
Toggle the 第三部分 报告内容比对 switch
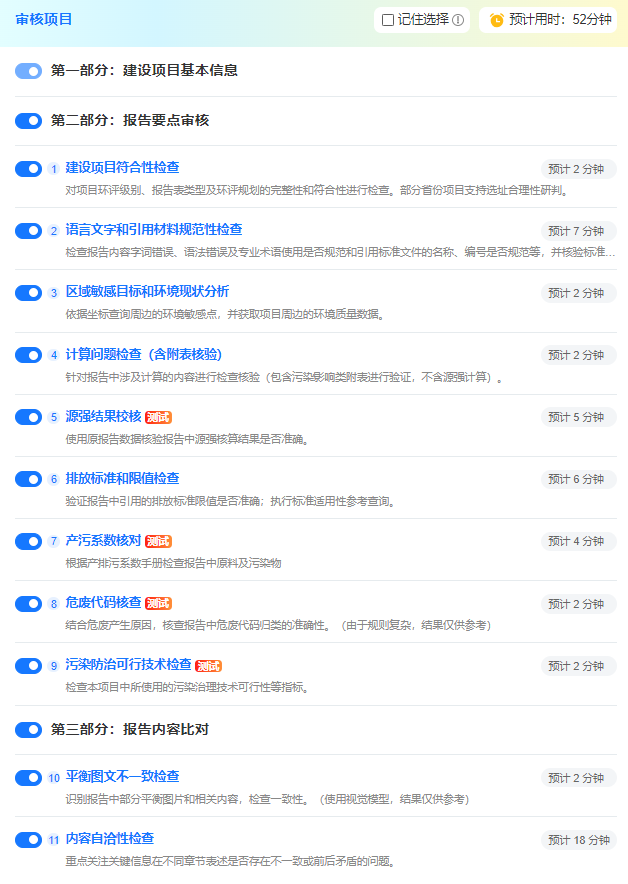click(29, 730)
